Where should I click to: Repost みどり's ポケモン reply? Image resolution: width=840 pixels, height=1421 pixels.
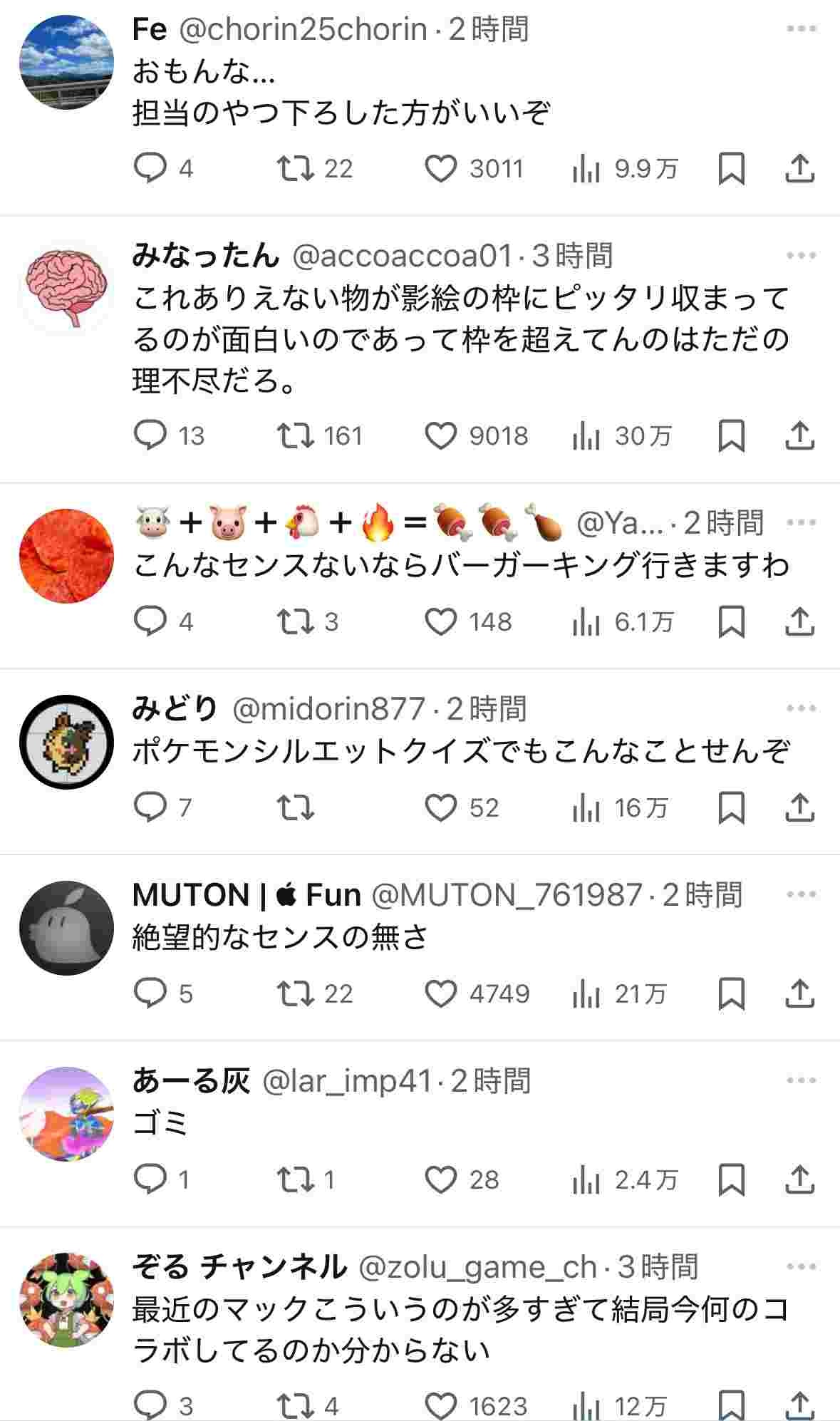click(295, 807)
